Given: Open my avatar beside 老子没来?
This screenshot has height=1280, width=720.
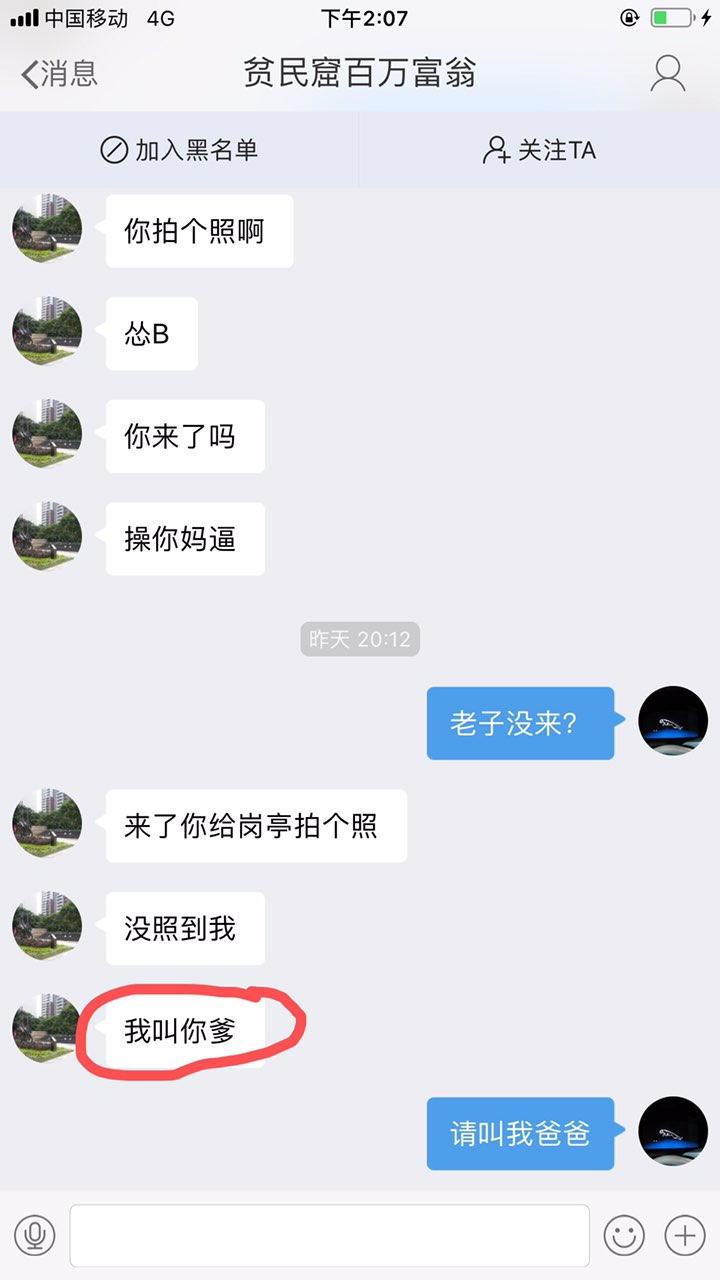Looking at the screenshot, I should pyautogui.click(x=673, y=721).
